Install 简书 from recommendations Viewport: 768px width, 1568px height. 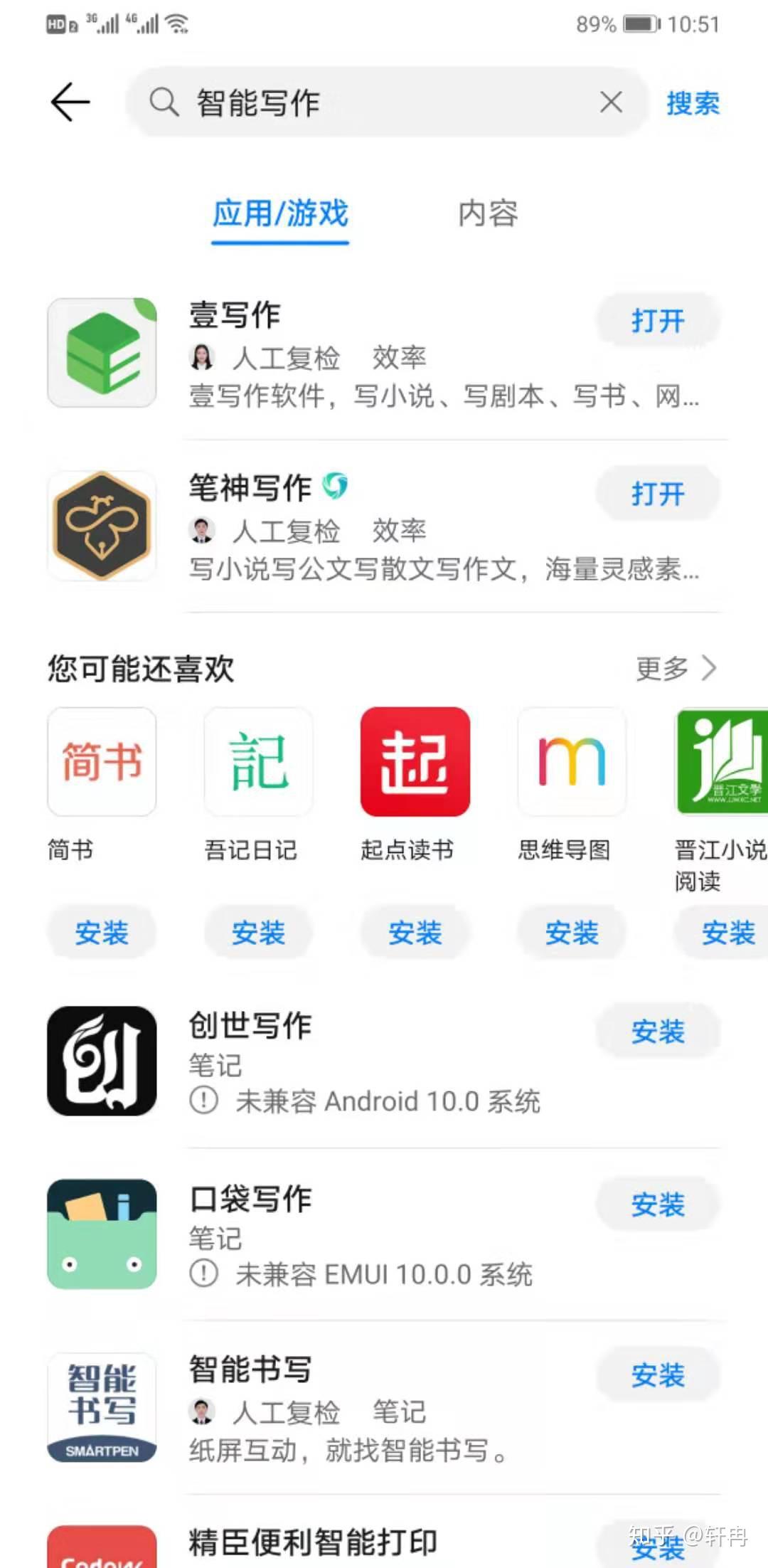[102, 932]
